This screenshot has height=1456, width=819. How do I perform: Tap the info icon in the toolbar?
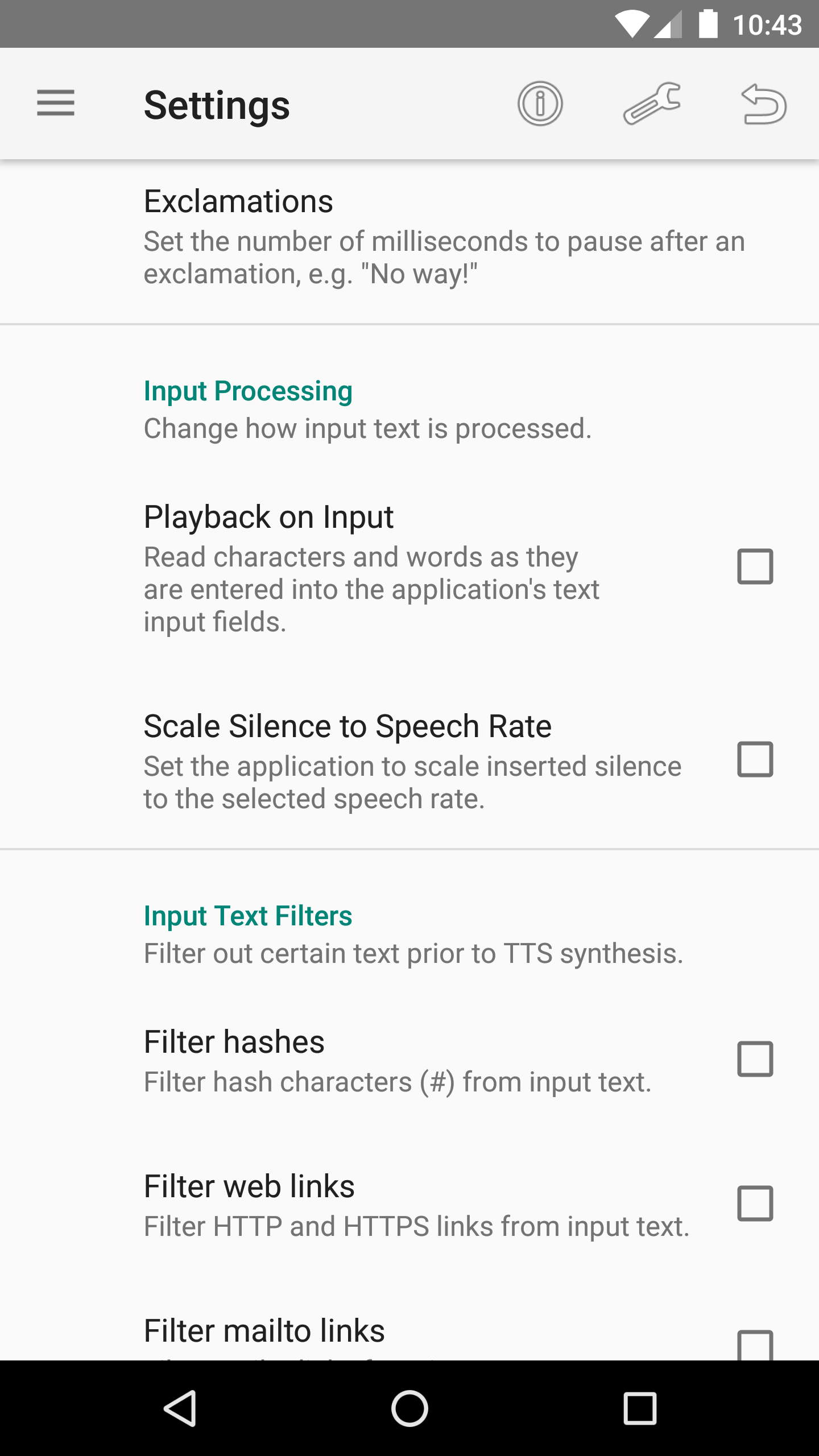(540, 104)
